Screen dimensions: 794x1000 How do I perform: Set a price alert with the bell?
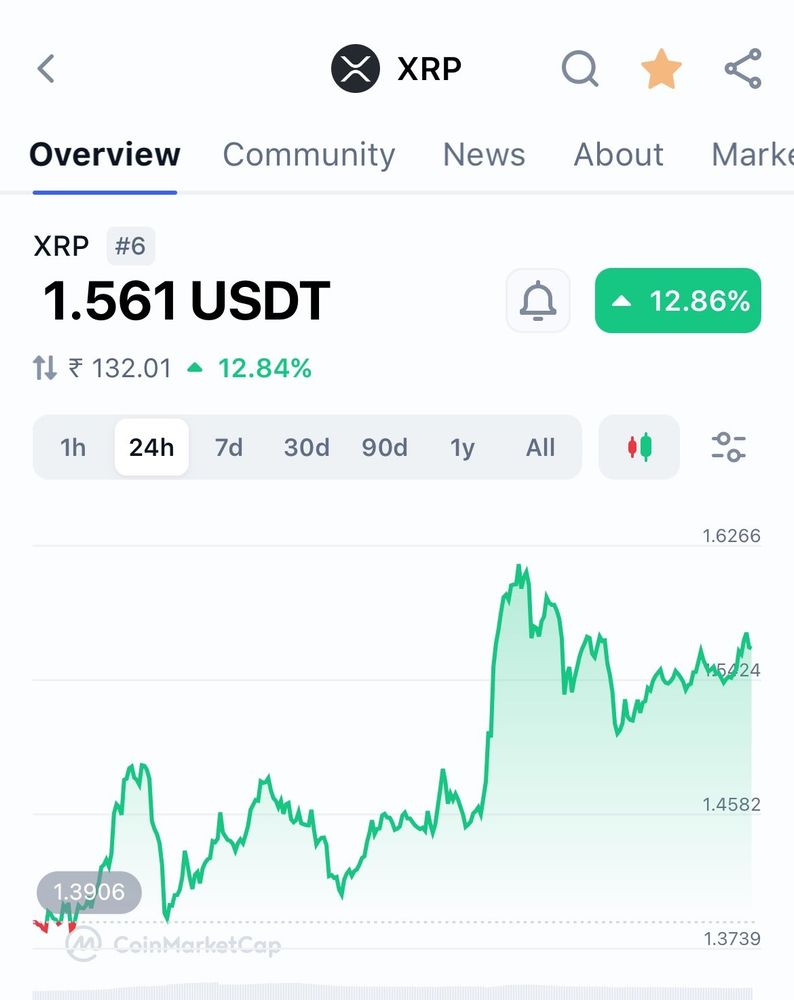538,300
